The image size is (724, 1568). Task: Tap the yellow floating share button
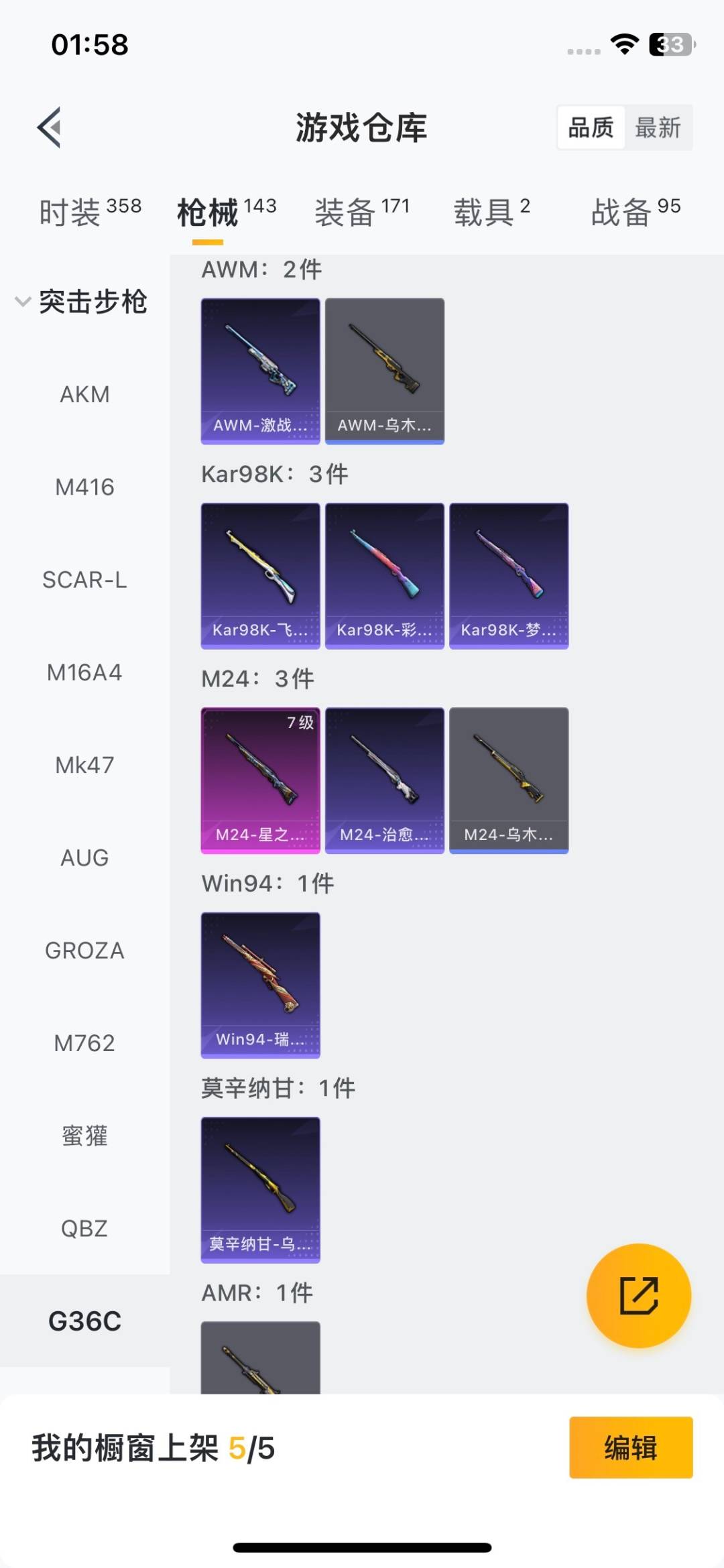(x=638, y=1295)
